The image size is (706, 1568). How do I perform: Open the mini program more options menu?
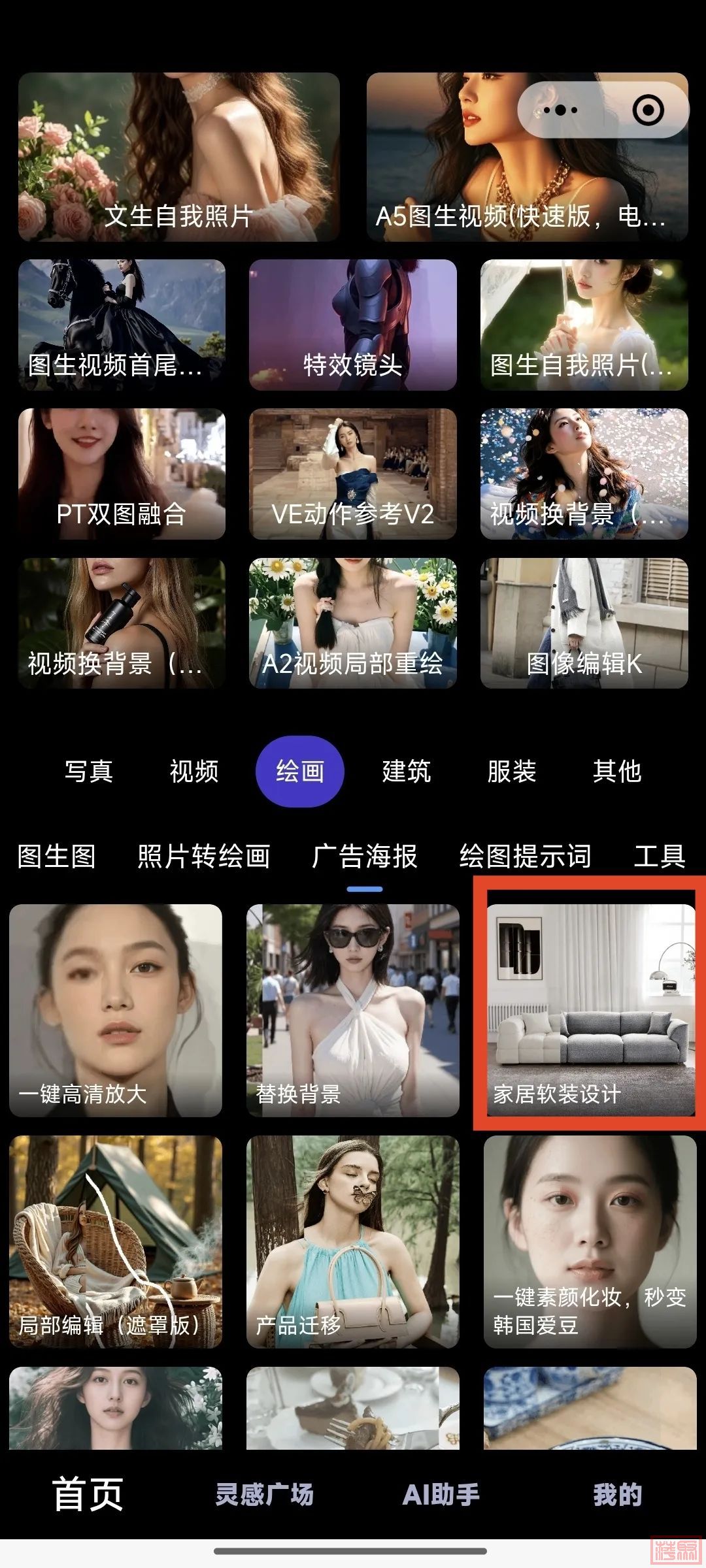(560, 110)
